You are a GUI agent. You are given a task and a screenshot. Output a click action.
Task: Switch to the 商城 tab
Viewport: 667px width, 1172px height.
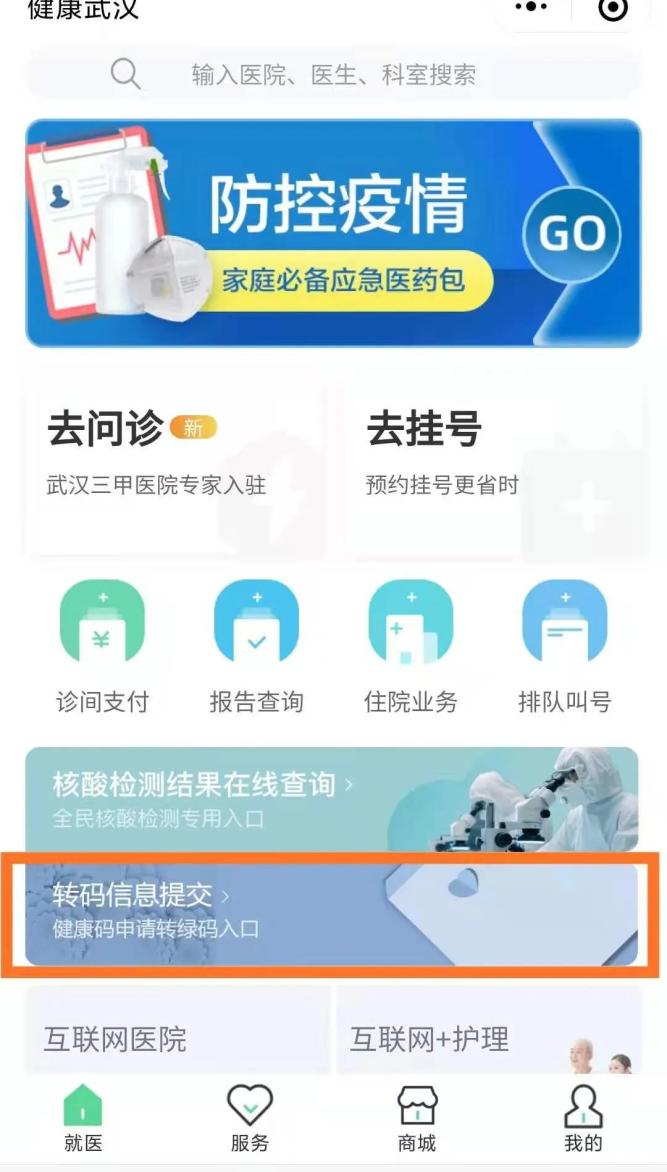[416, 1118]
